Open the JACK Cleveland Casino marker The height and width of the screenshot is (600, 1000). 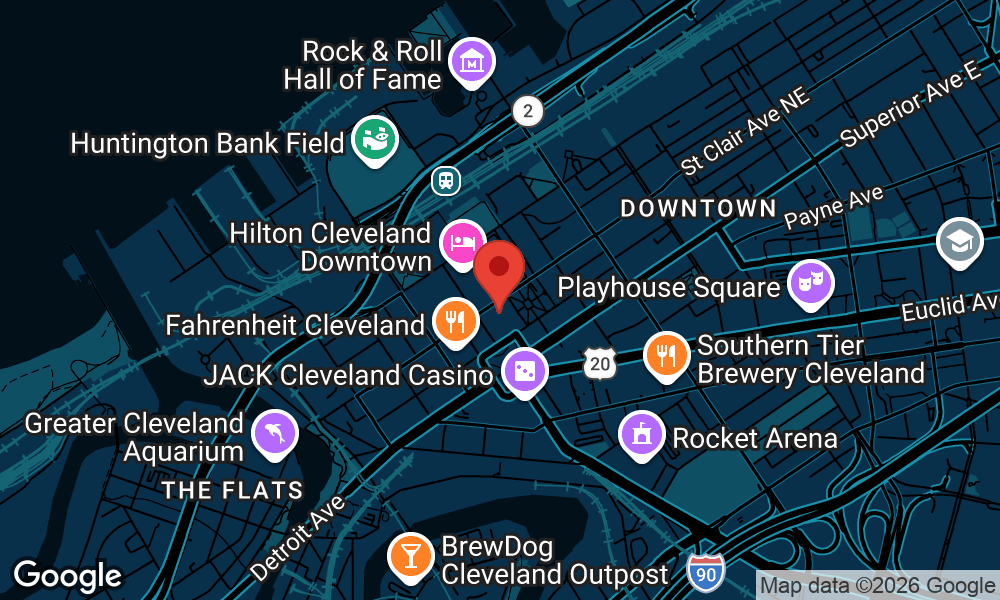point(524,373)
